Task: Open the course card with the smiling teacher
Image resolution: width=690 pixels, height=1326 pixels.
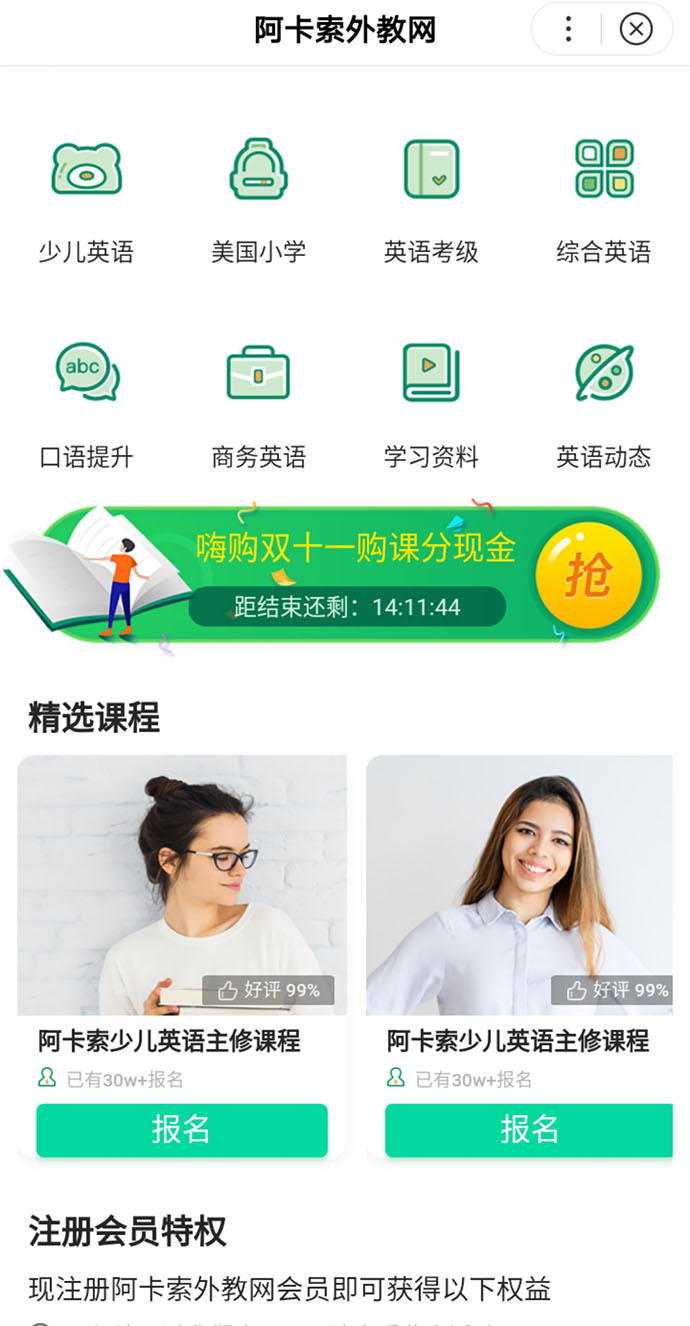Action: point(520,900)
